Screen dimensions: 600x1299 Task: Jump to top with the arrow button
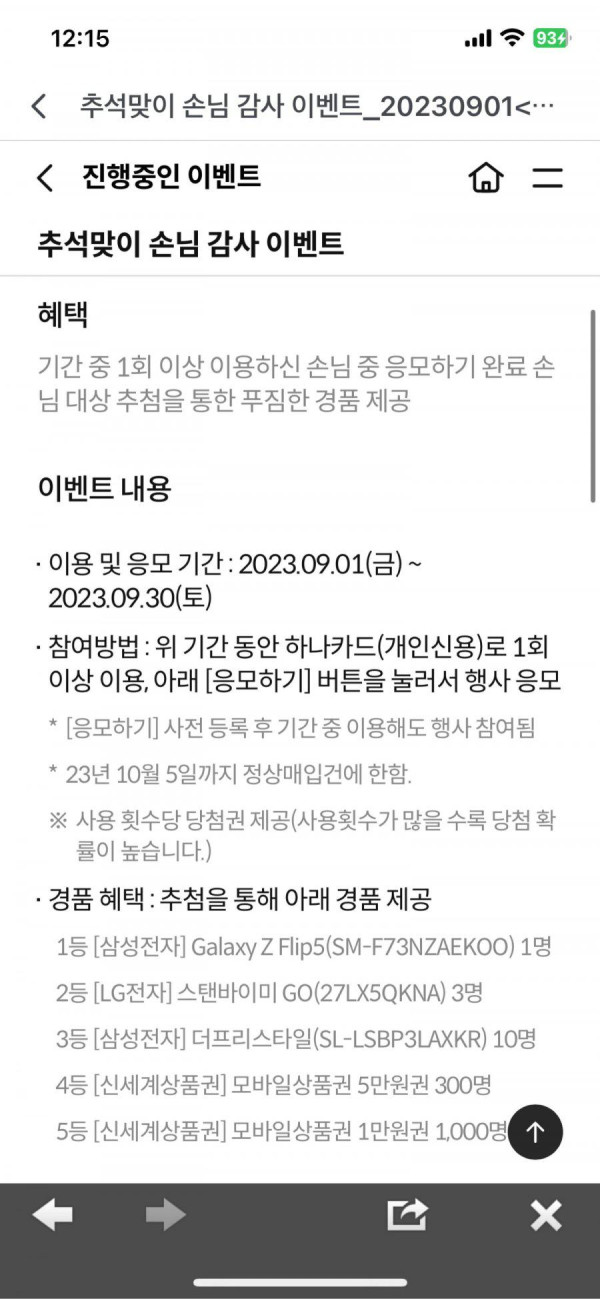tap(535, 1131)
